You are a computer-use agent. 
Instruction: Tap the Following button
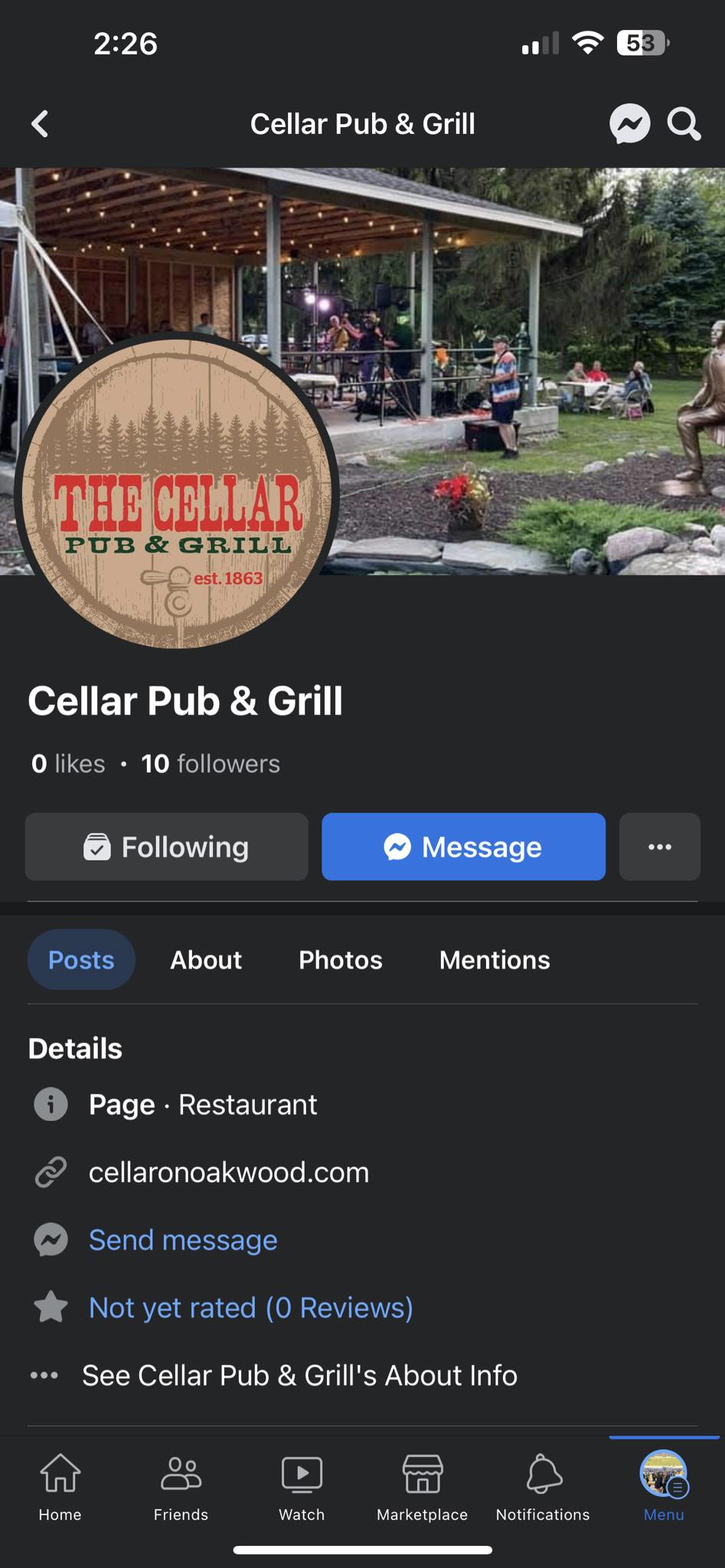pyautogui.click(x=167, y=847)
